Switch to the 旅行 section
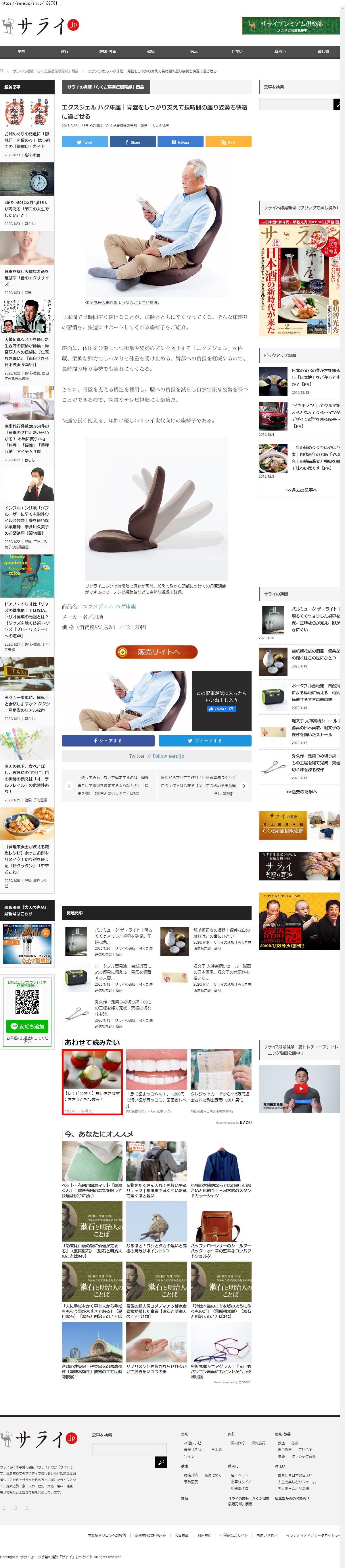 point(64,52)
